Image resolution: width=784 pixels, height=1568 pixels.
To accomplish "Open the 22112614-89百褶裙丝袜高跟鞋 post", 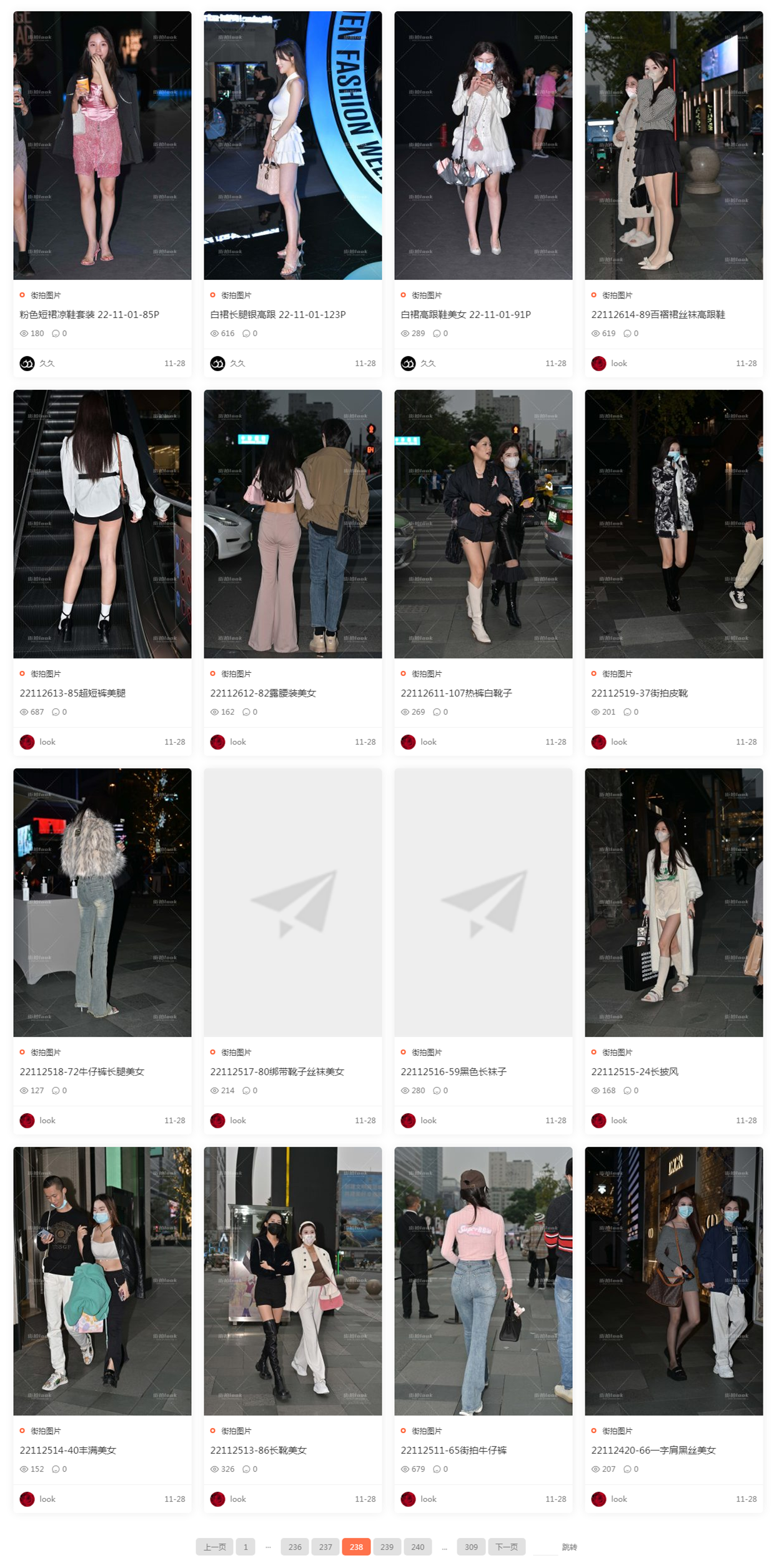I will coord(658,314).
